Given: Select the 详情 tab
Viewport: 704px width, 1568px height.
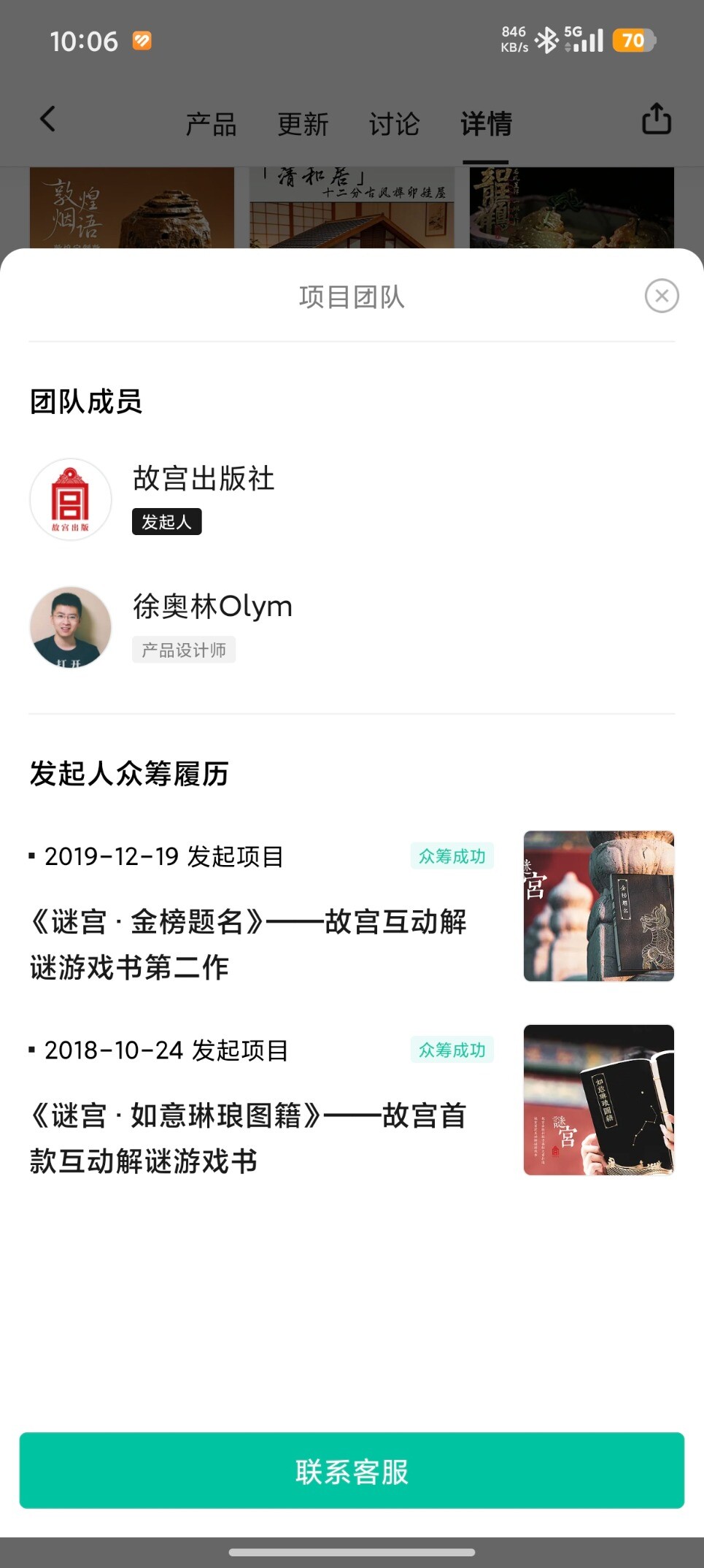Looking at the screenshot, I should [486, 124].
